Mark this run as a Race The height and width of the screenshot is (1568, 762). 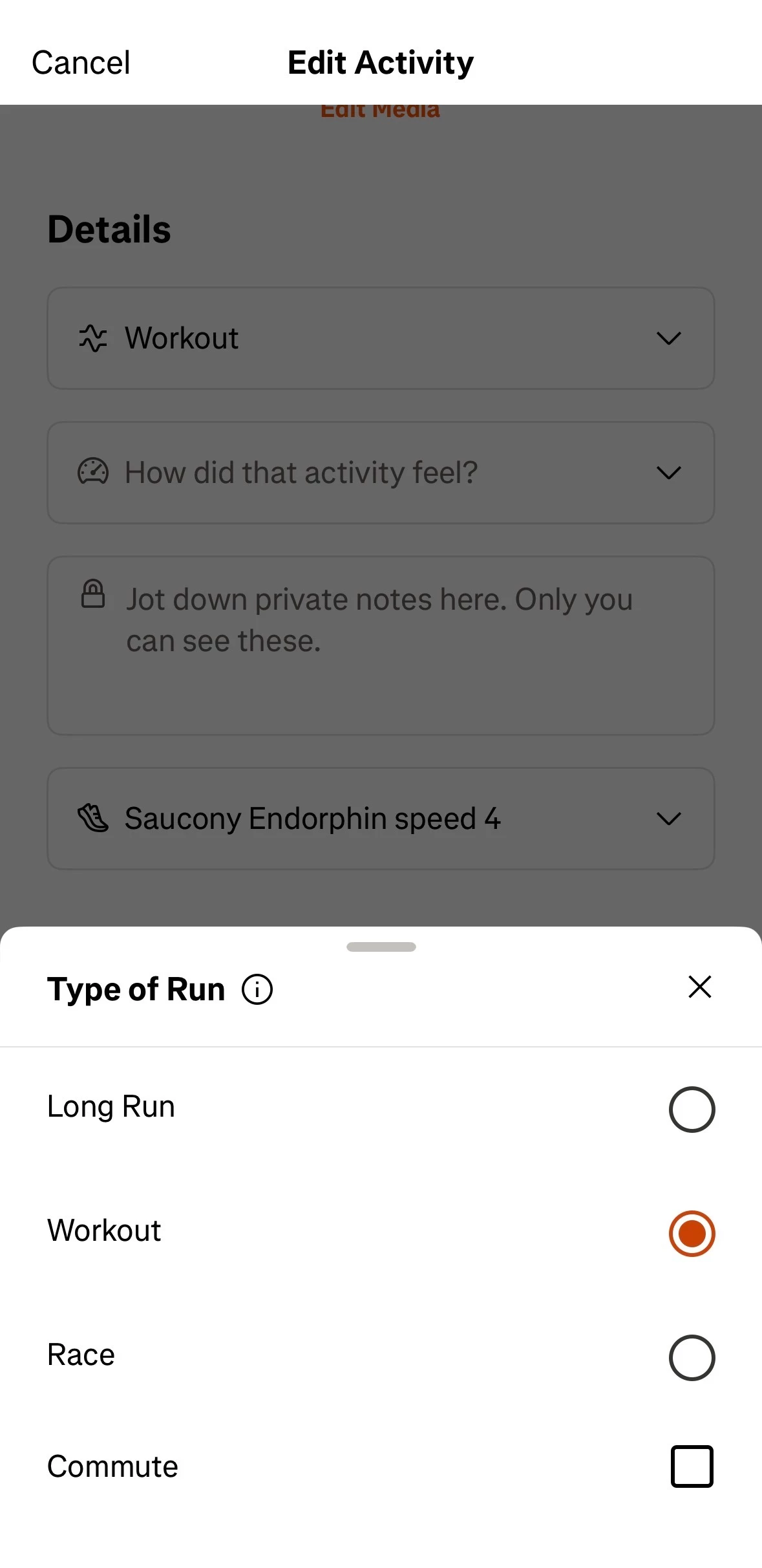tap(692, 1358)
